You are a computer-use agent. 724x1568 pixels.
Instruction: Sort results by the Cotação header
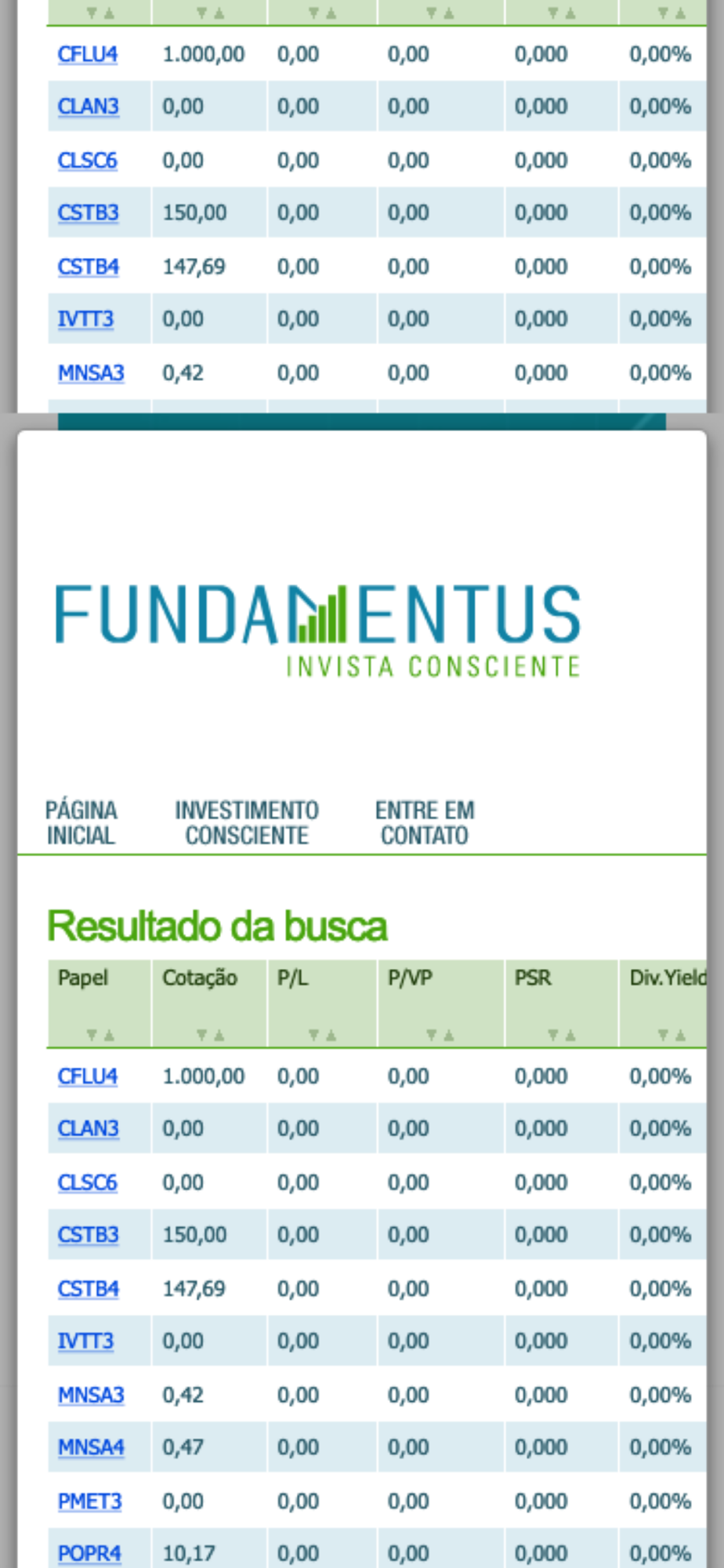pos(200,978)
